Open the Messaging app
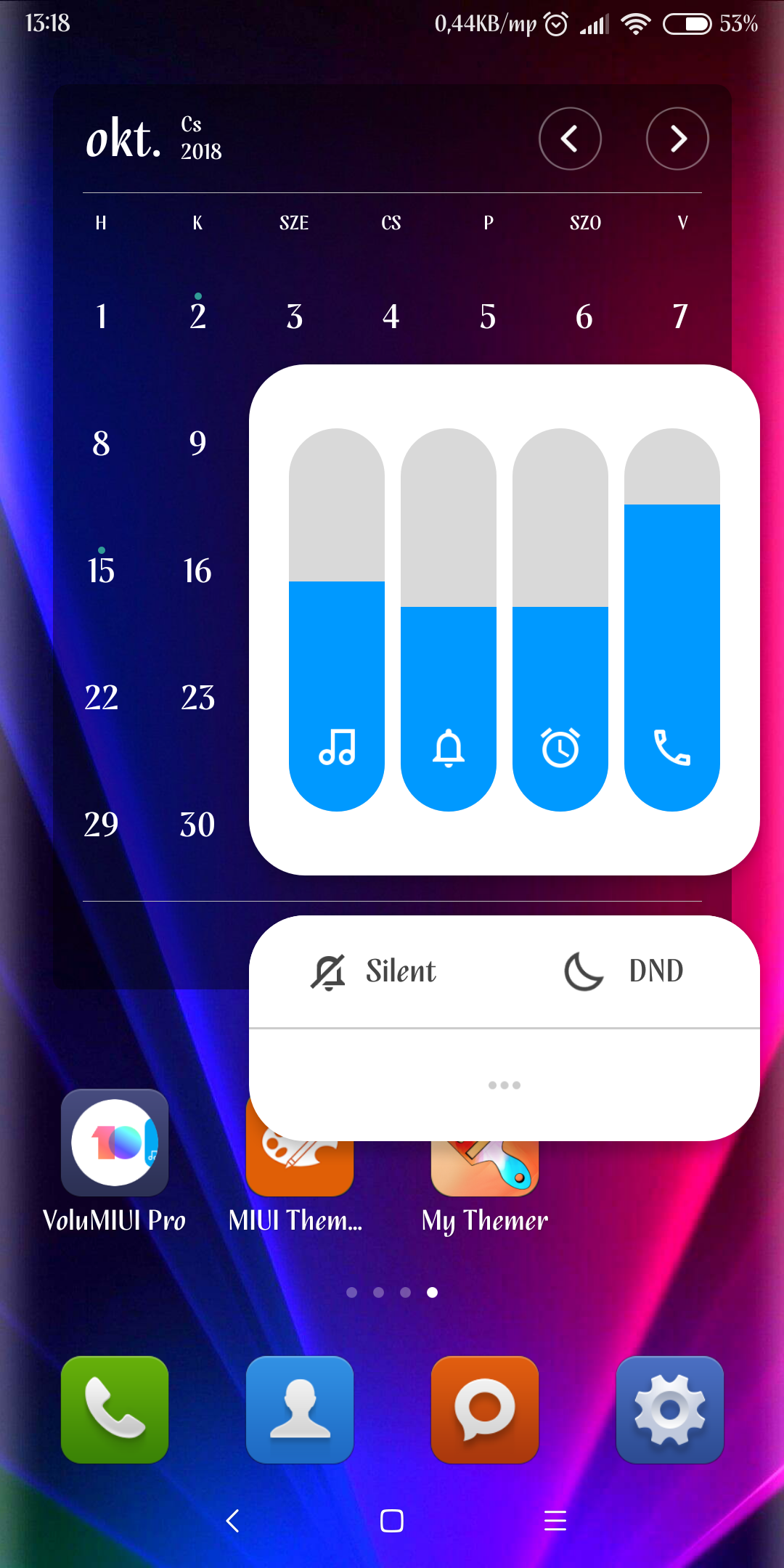 [x=485, y=1410]
